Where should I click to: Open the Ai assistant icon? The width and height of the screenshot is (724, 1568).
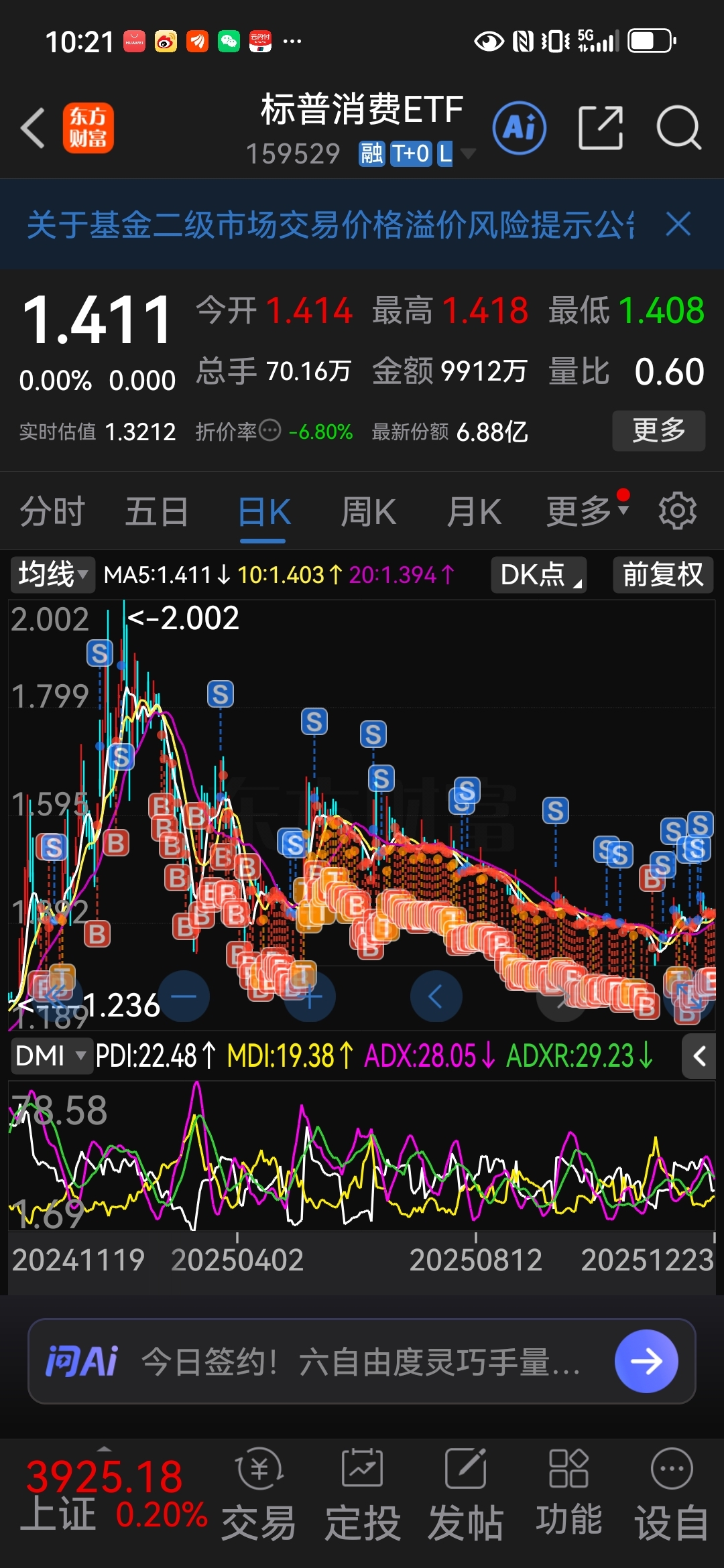[520, 127]
